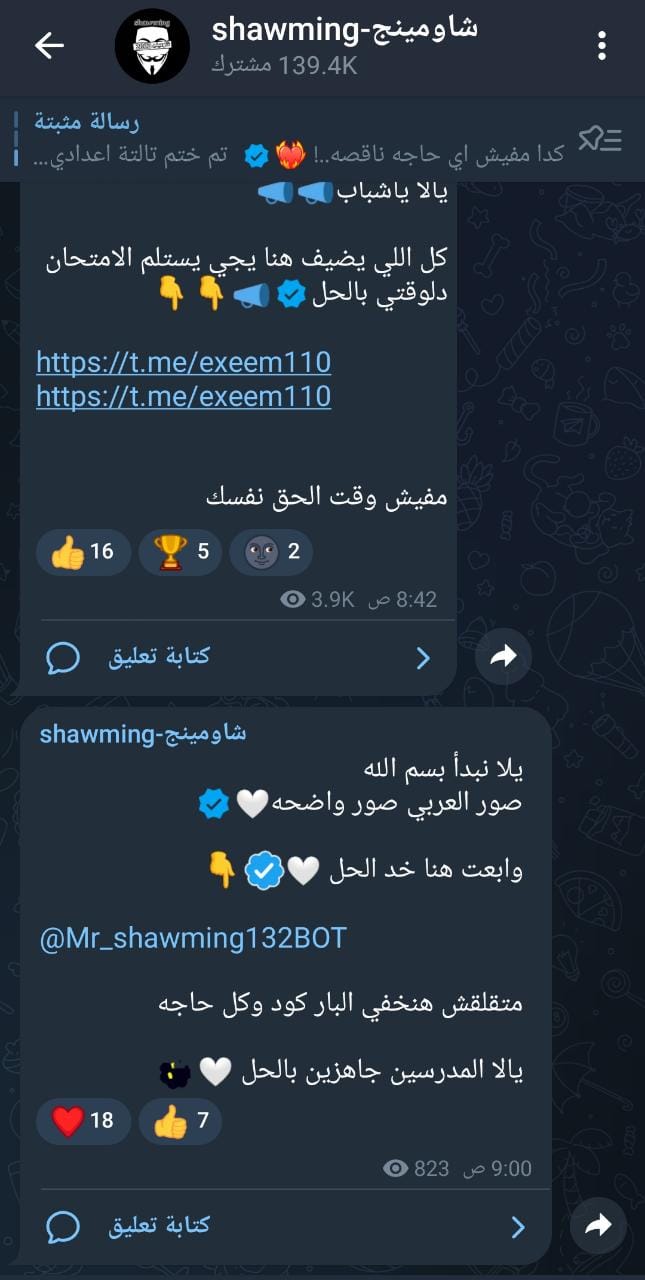
Task: Add thumbs-up reaction with 16 count
Action: [83, 552]
